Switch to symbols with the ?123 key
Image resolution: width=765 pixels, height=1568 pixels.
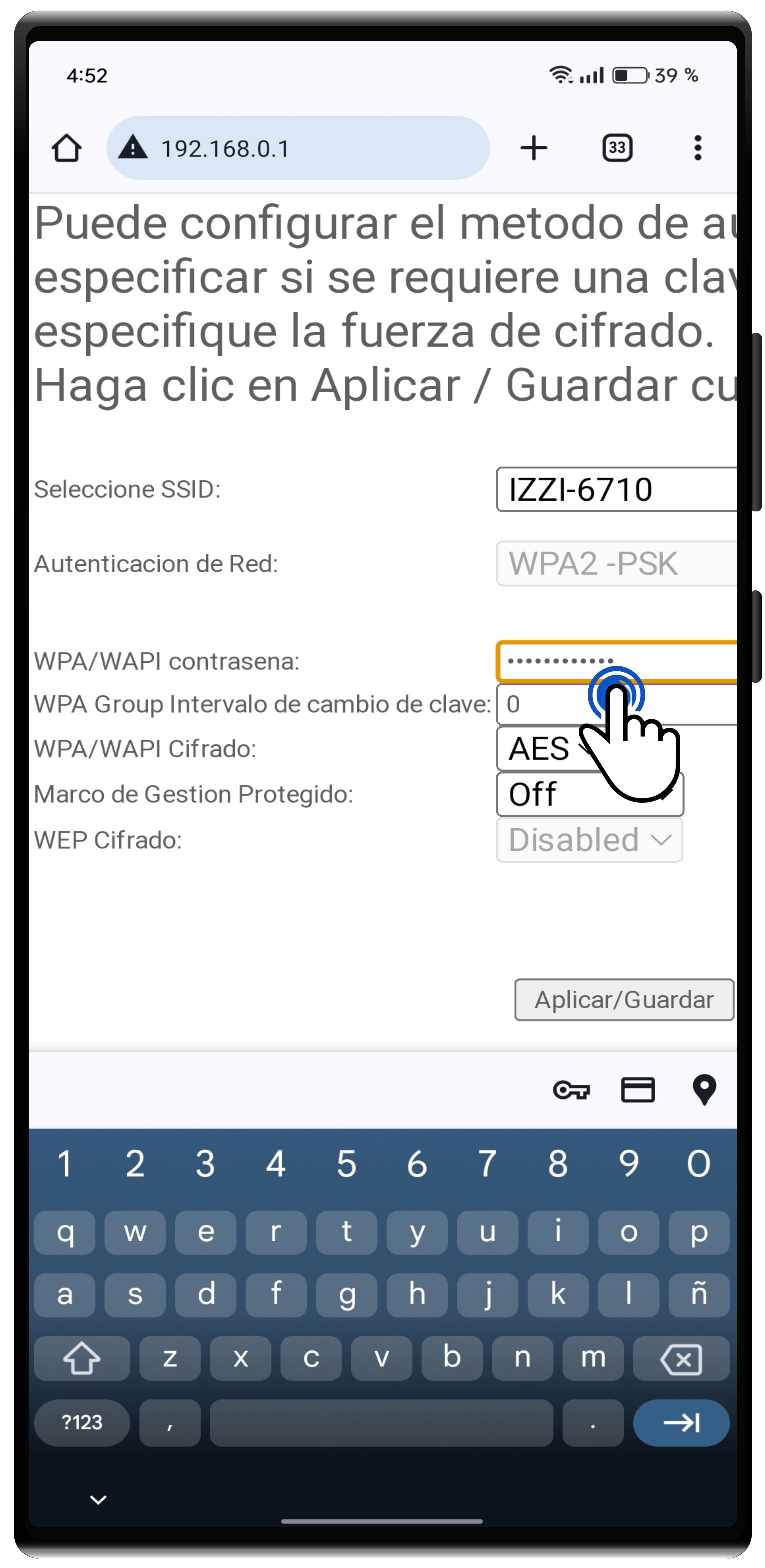point(81,1423)
